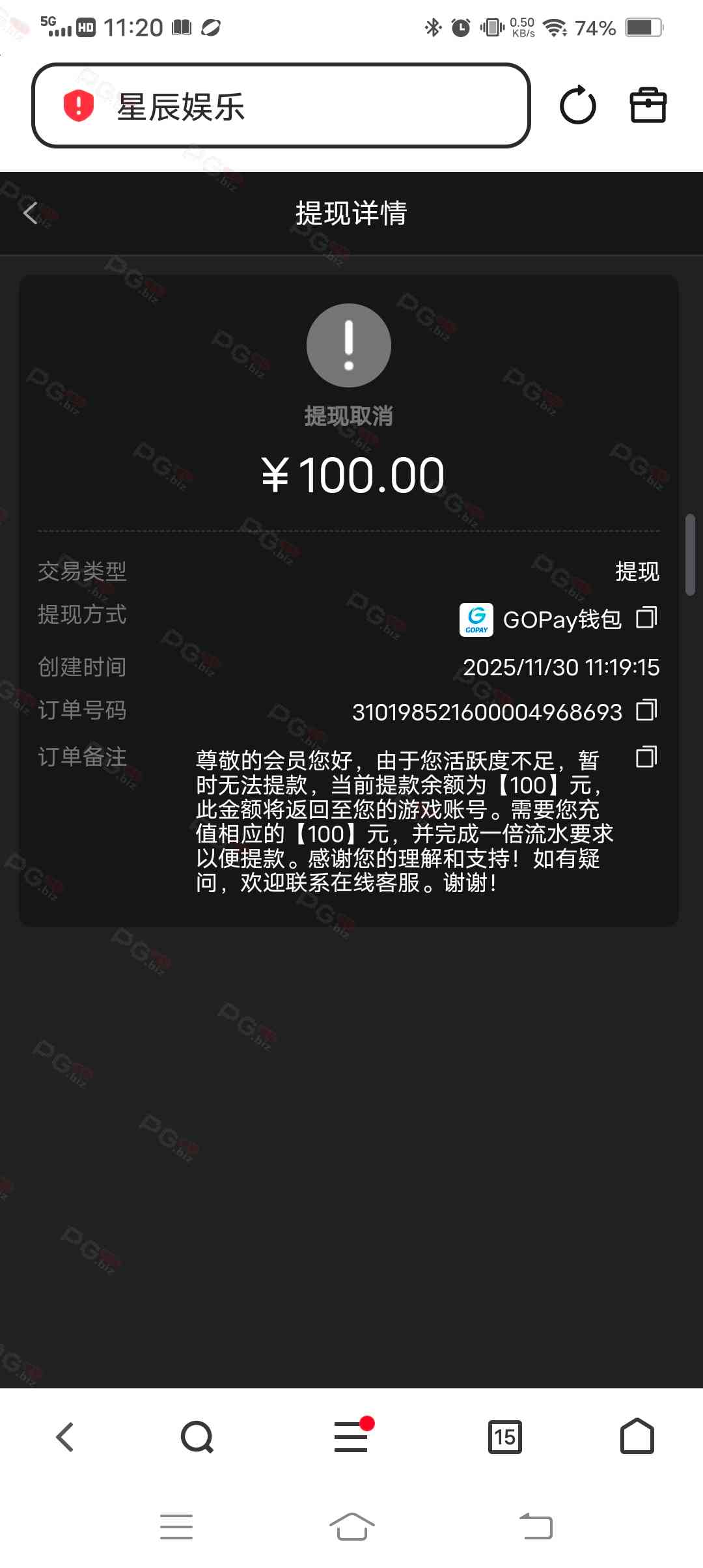This screenshot has height=1568, width=703.
Task: Open the browser toolbox icon
Action: click(648, 105)
